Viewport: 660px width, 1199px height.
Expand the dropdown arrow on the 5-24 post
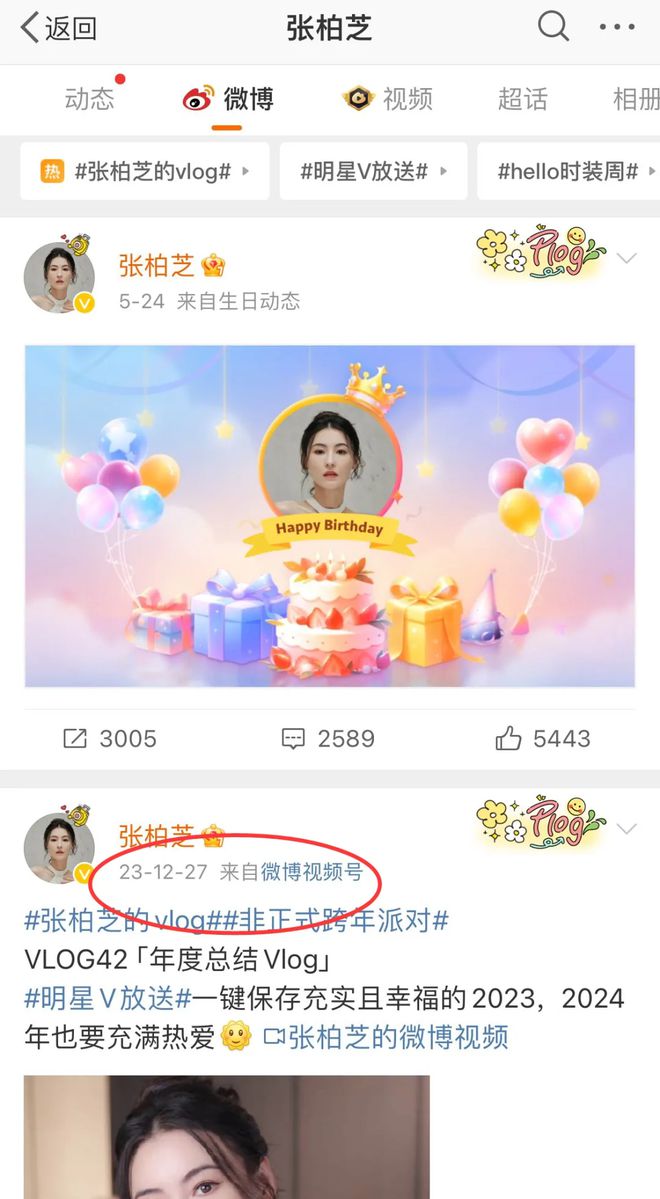(x=627, y=259)
